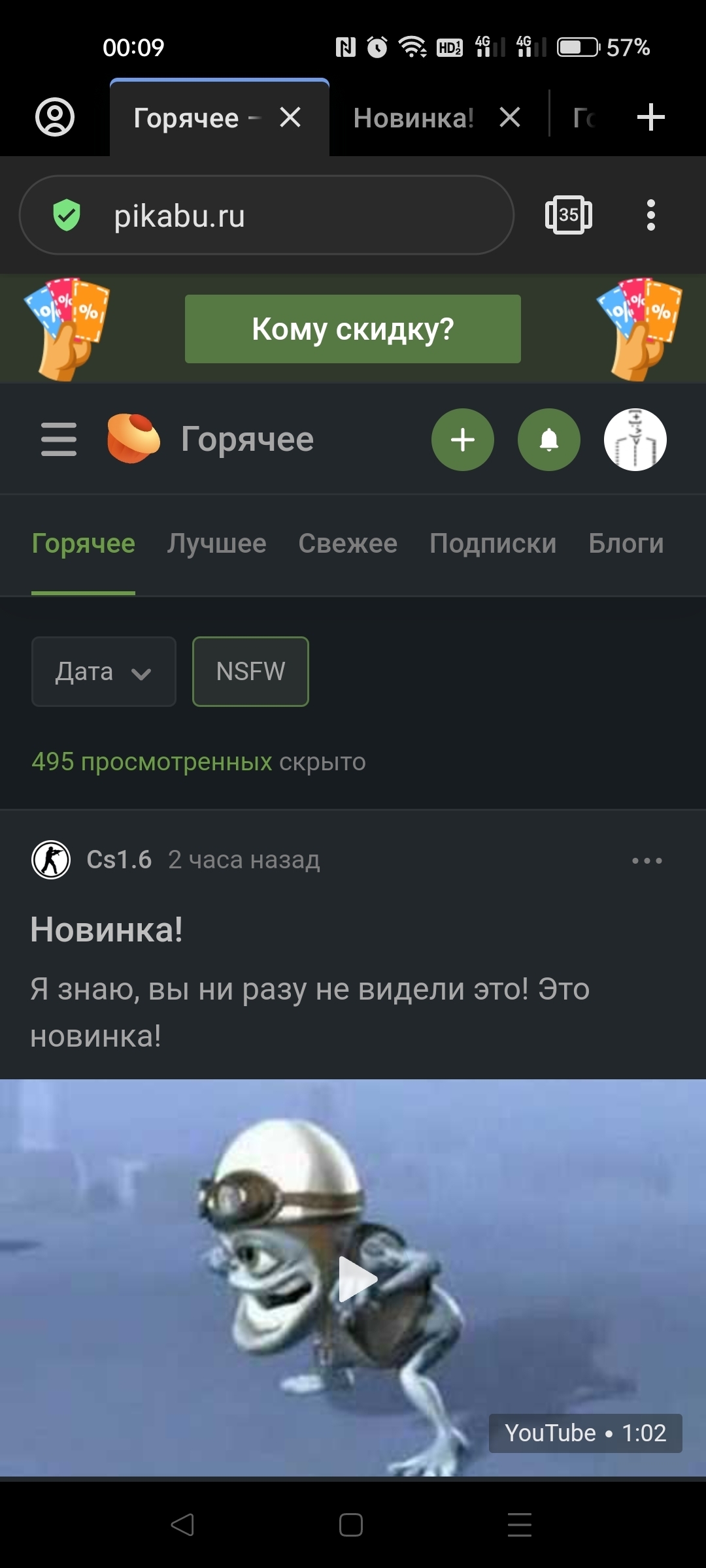
Task: Switch to the Свежее tab
Action: (348, 544)
